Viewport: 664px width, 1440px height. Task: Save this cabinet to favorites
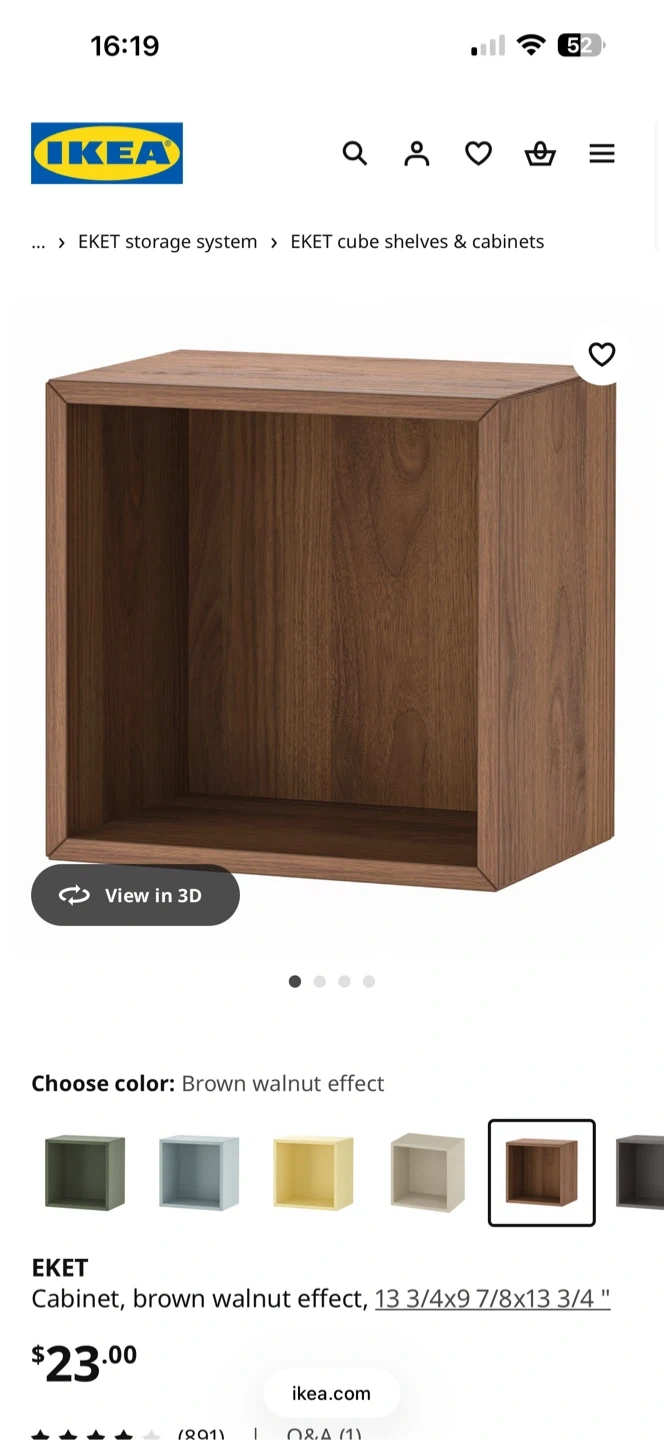(601, 354)
